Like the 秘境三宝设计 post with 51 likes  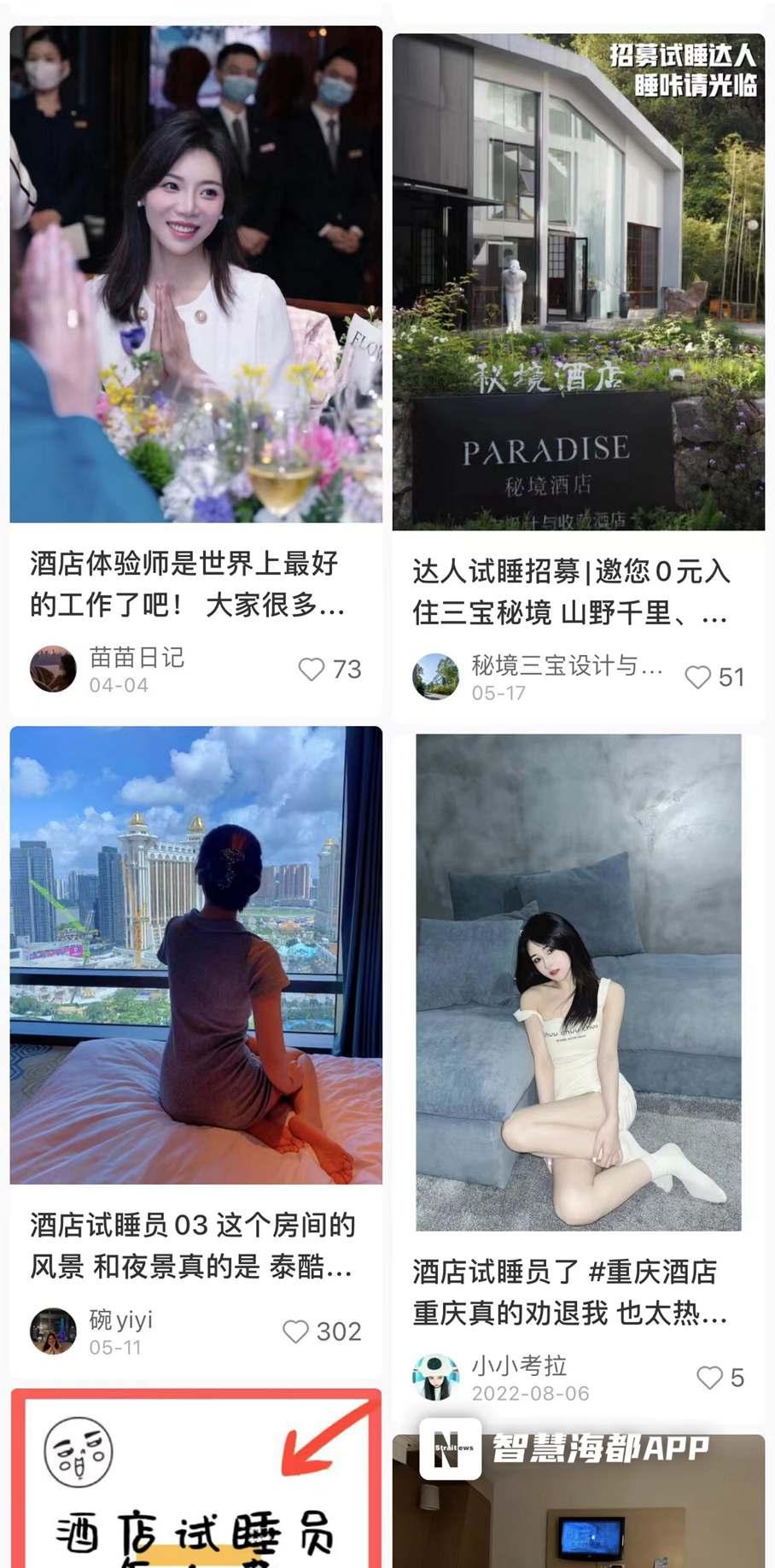[x=697, y=677]
